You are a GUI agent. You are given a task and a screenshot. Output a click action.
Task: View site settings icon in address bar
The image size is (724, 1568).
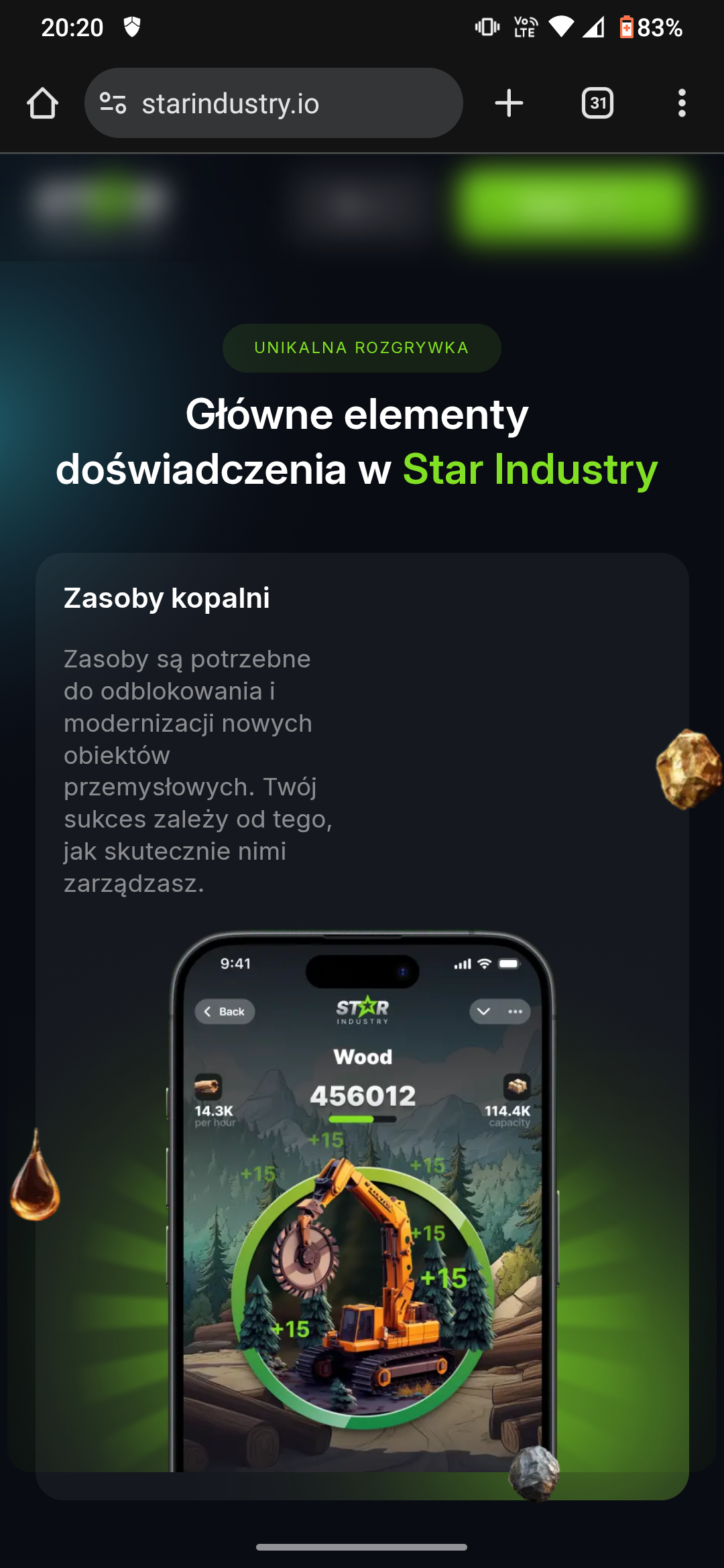[113, 103]
